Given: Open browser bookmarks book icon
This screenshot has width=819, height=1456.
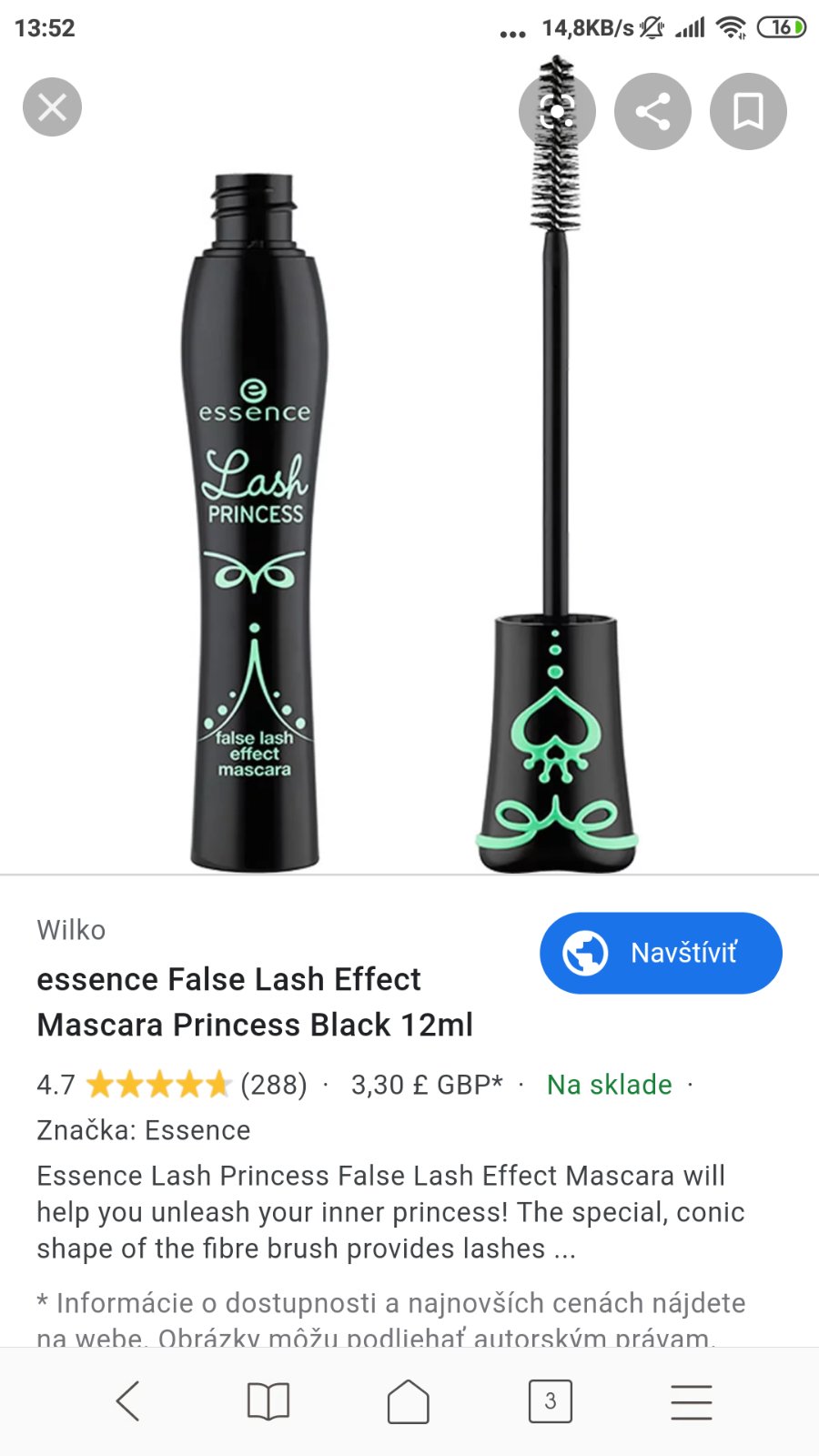Looking at the screenshot, I should tap(268, 1401).
